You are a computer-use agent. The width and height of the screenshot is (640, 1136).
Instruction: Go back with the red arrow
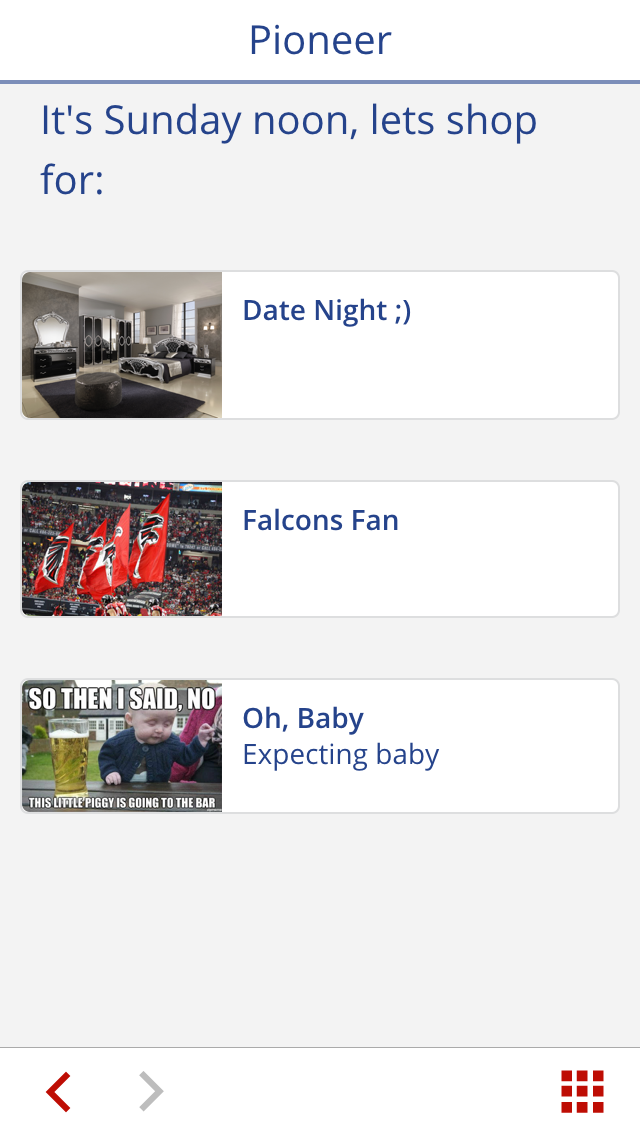59,1091
